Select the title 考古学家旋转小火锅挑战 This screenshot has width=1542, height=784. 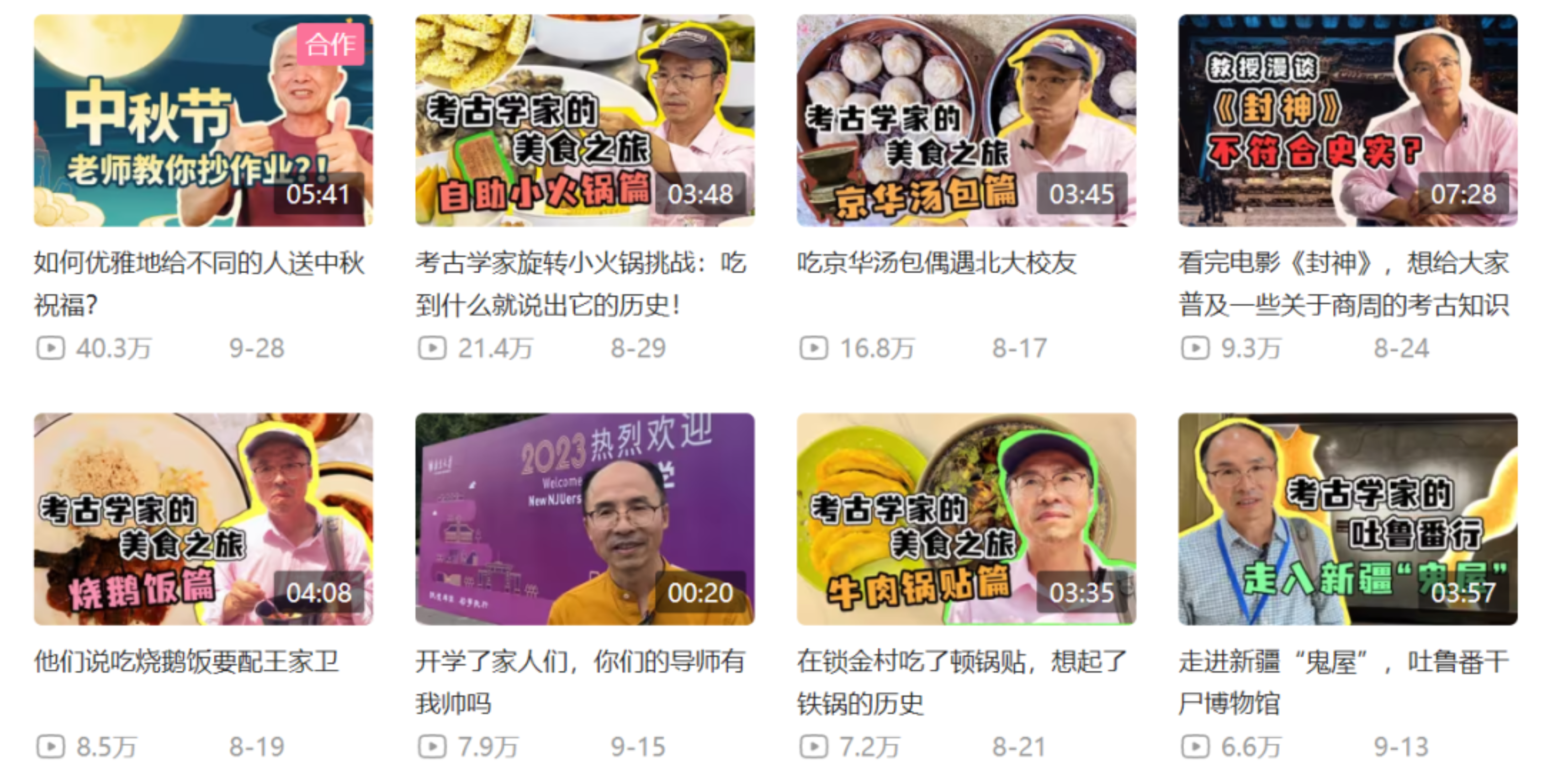click(x=581, y=284)
